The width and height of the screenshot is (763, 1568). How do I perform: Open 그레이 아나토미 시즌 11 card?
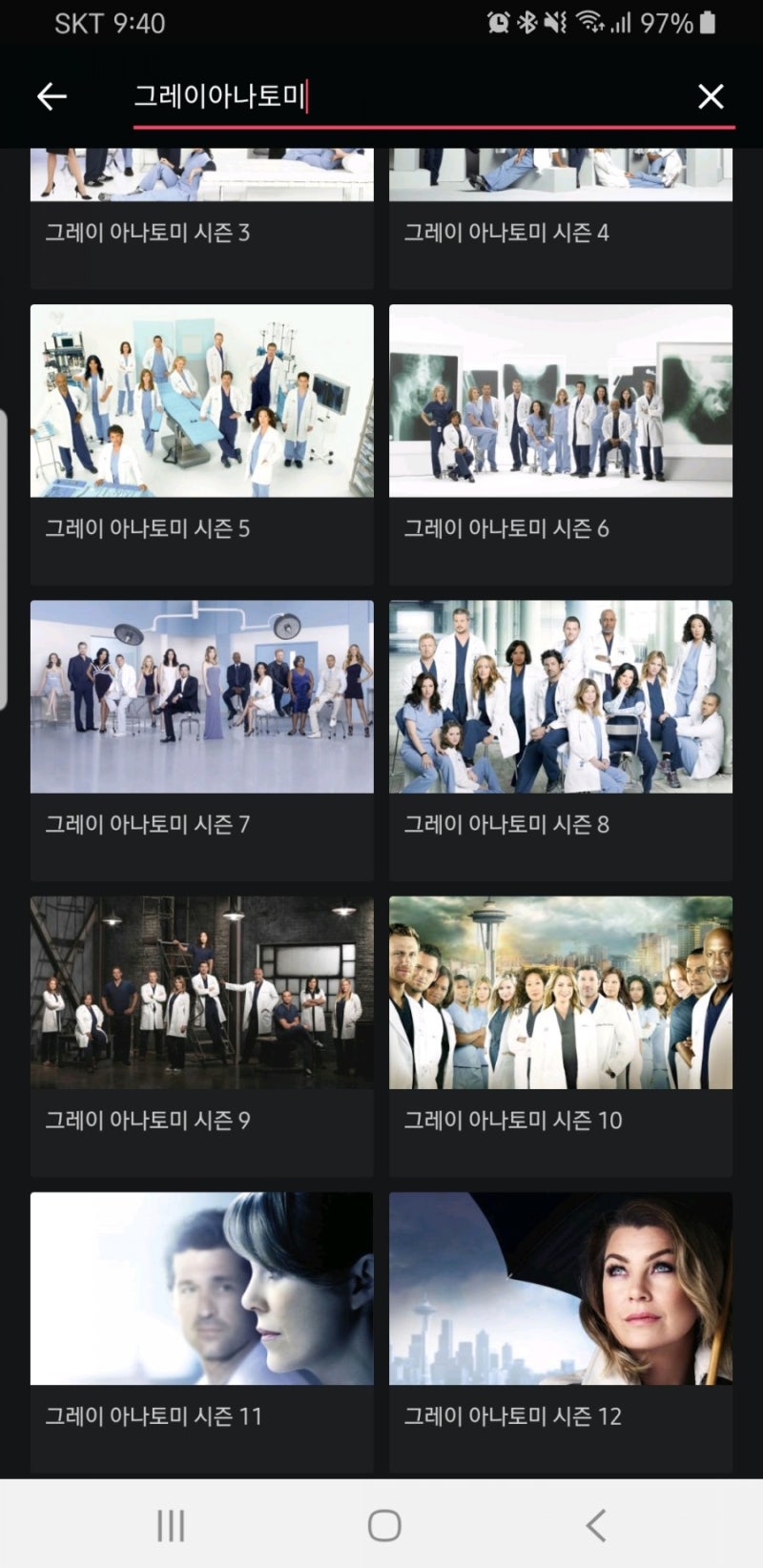(x=201, y=1331)
